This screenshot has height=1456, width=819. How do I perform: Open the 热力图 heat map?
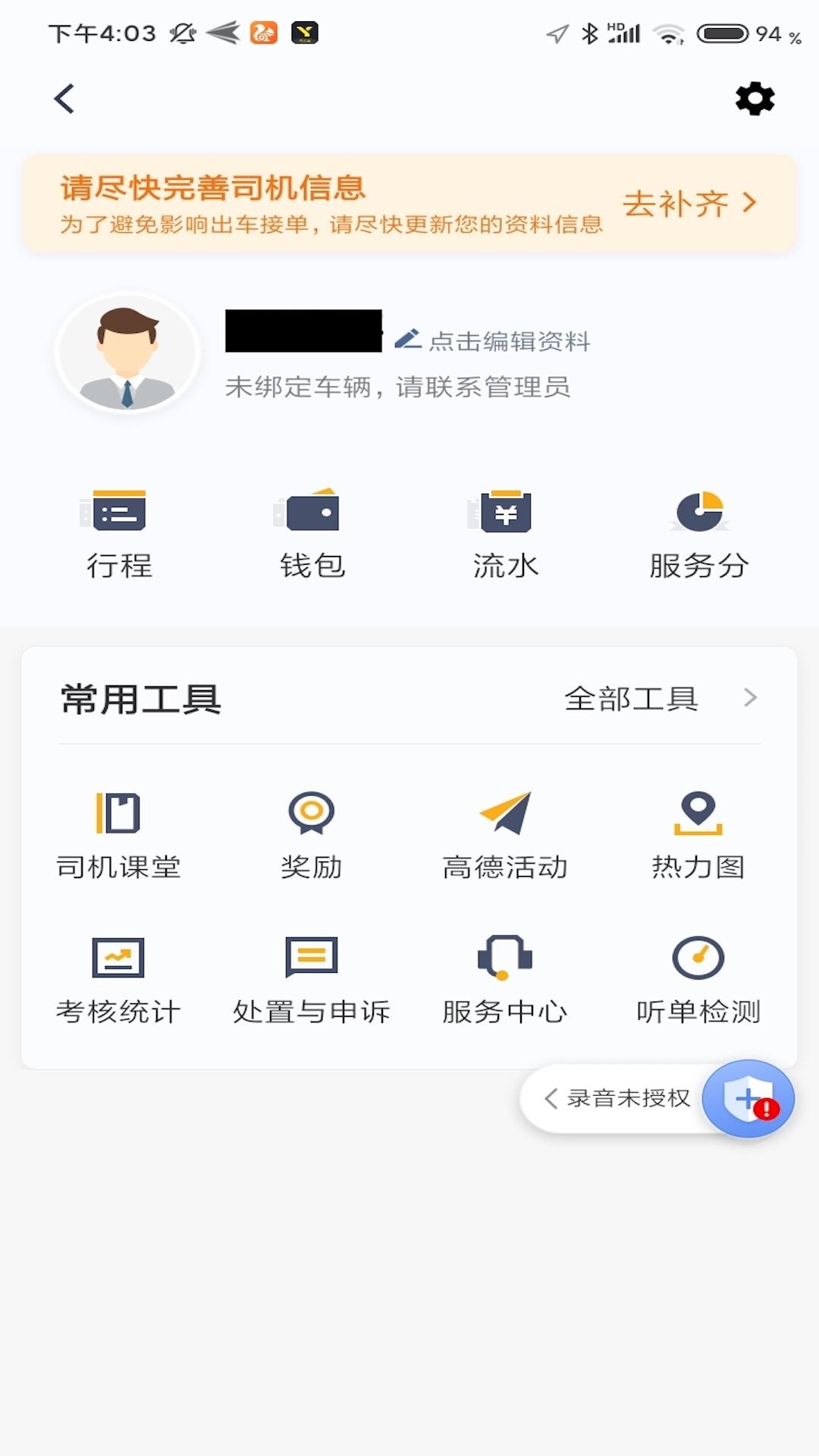(x=698, y=830)
